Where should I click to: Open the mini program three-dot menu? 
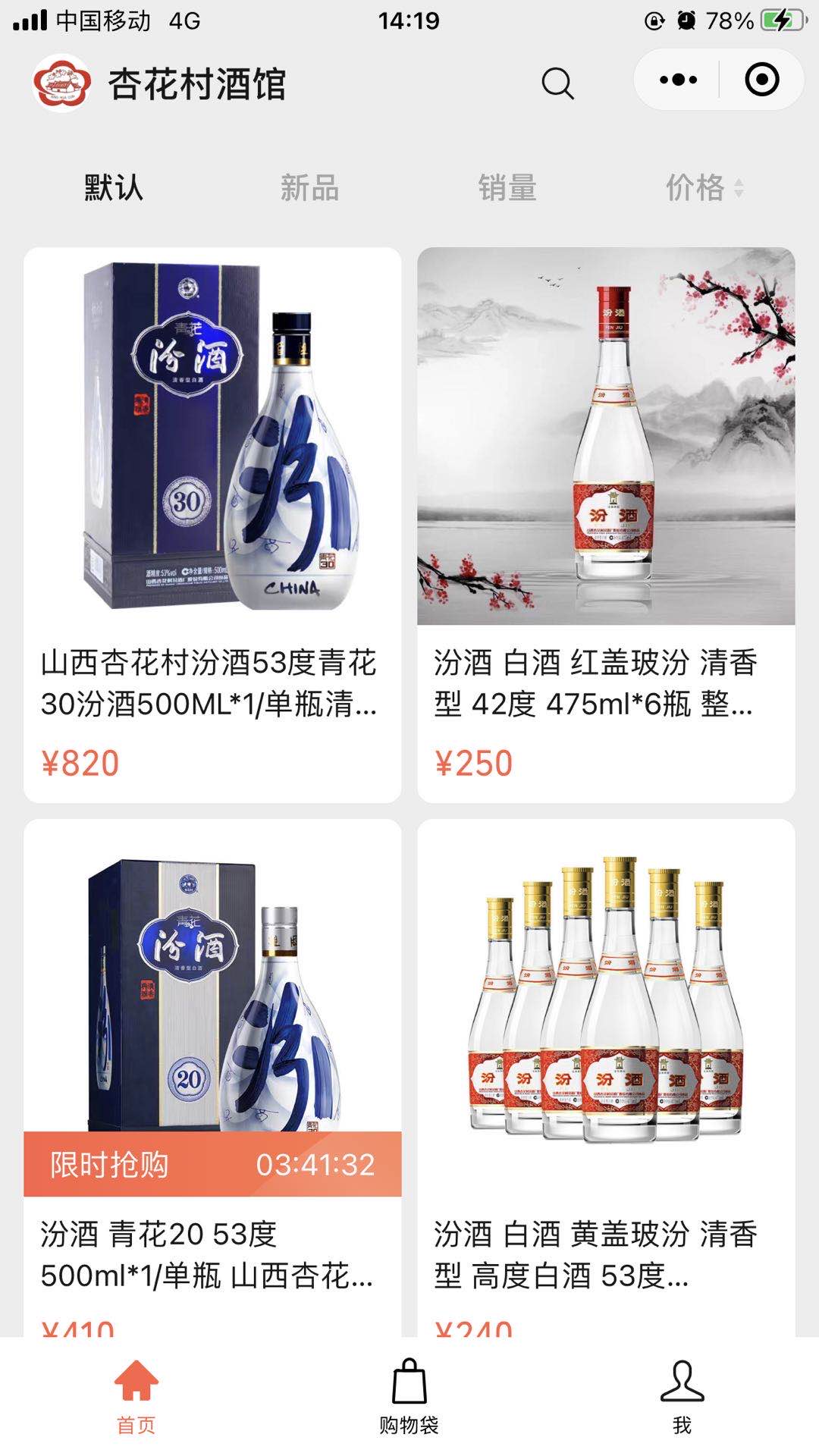[678, 80]
